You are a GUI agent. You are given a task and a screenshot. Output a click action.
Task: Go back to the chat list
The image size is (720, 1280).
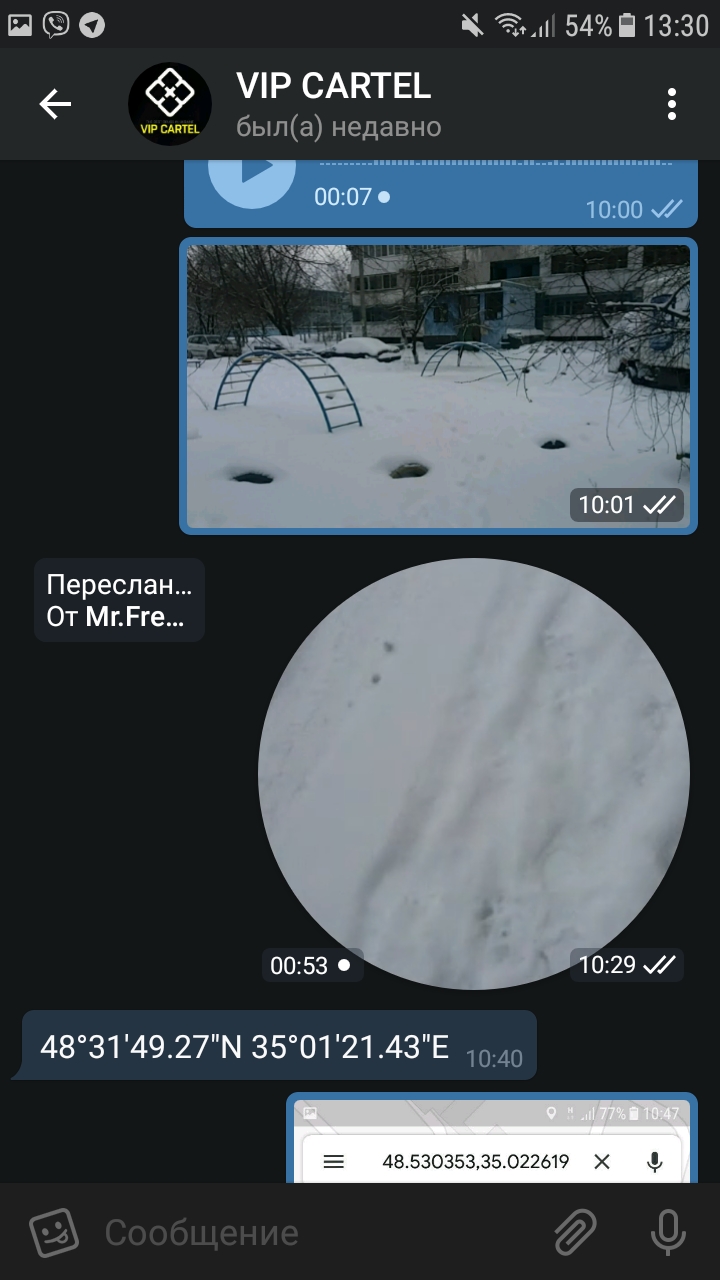(x=55, y=104)
